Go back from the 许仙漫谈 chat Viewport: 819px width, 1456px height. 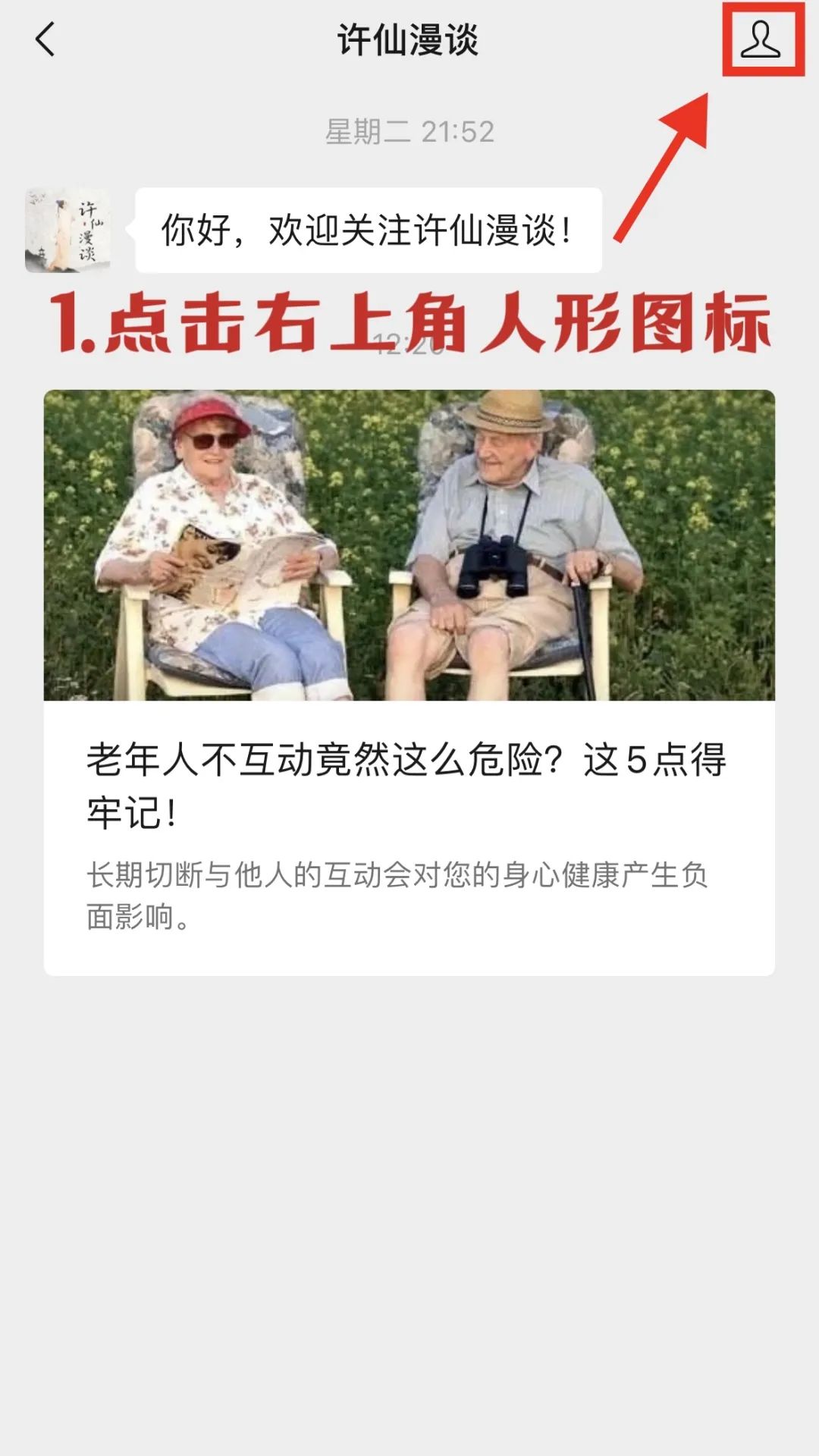pyautogui.click(x=45, y=39)
